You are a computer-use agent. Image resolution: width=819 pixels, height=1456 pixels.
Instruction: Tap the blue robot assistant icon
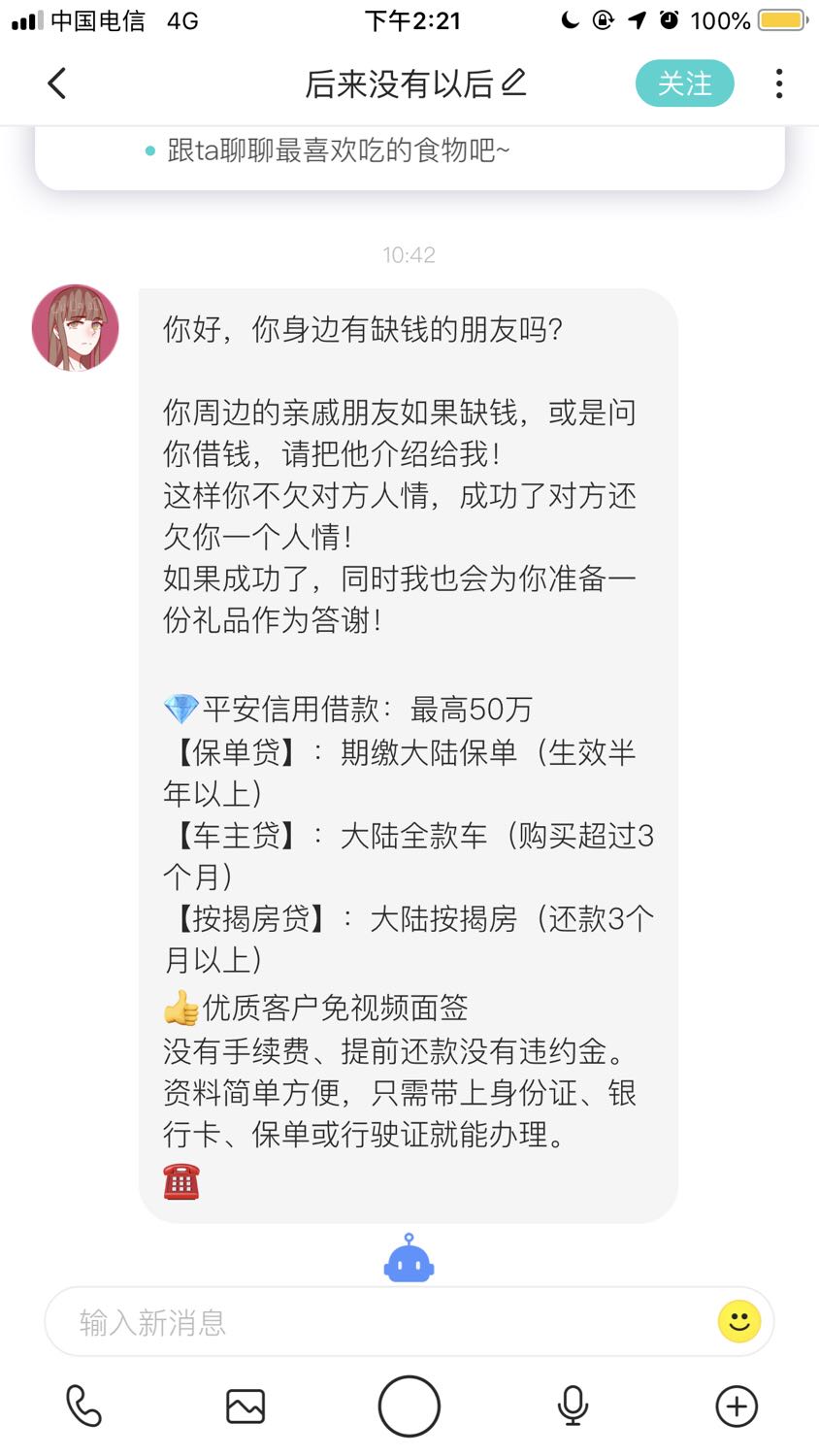[409, 1259]
